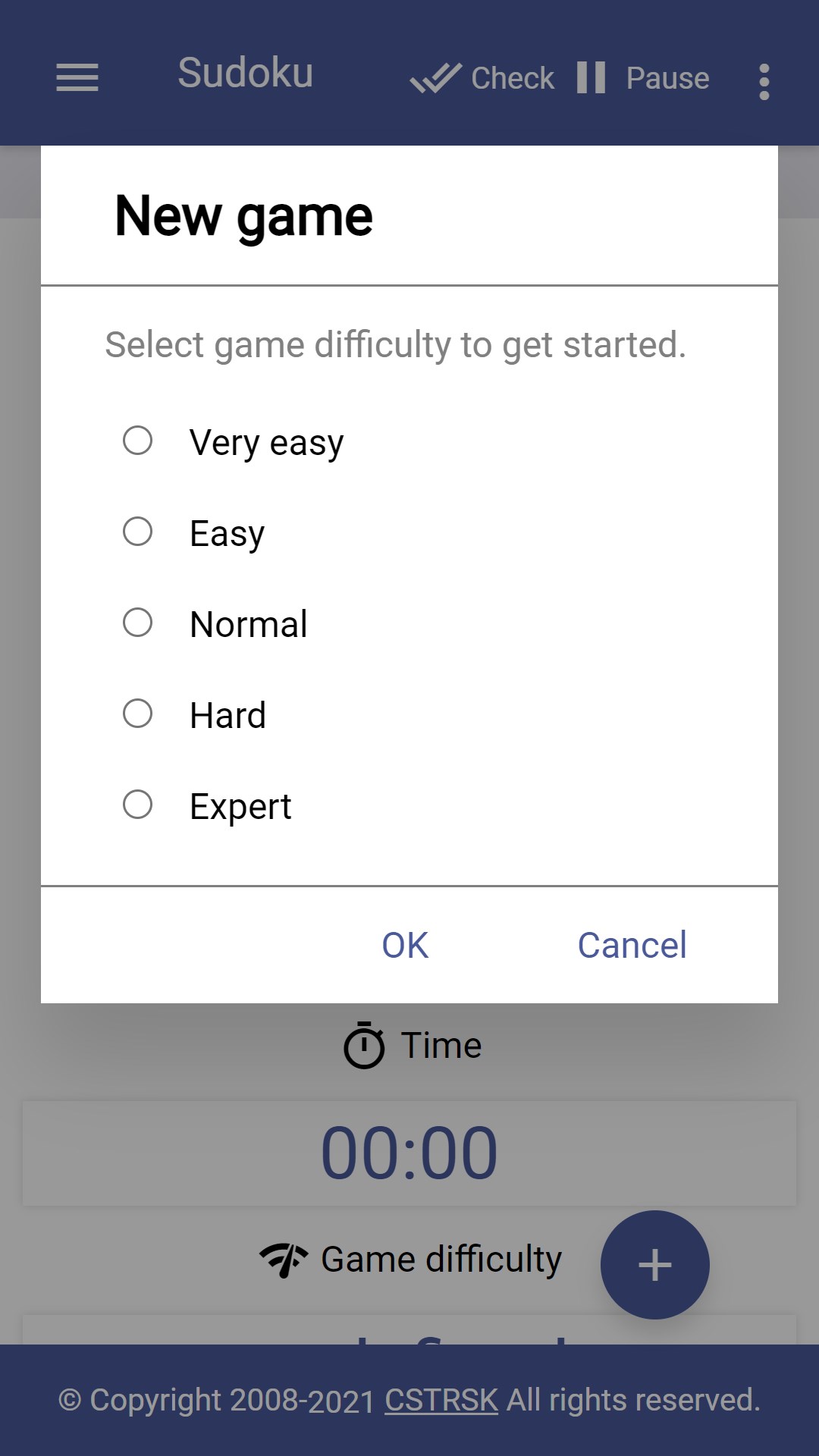819x1456 pixels.
Task: Select the Very easy difficulty
Action: tap(138, 441)
